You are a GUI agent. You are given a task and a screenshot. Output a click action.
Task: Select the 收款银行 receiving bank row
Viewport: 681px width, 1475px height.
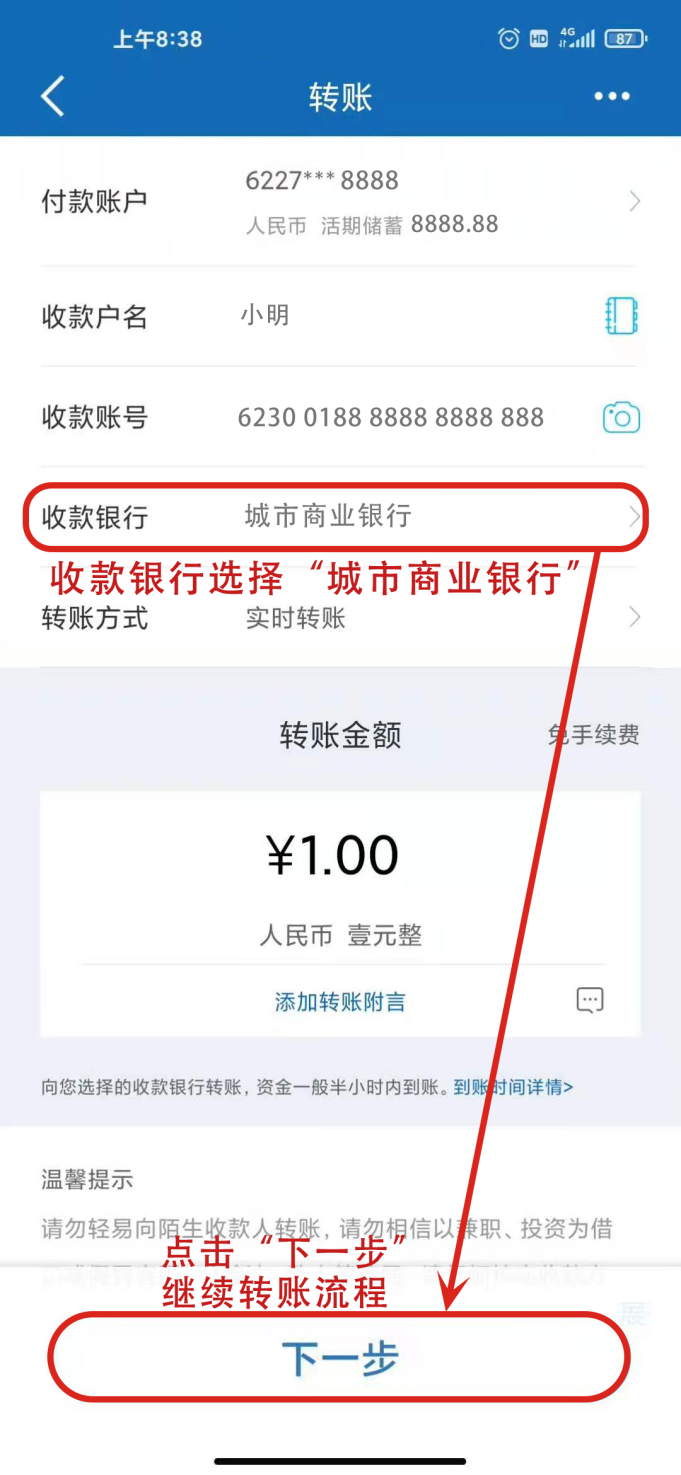click(x=338, y=517)
